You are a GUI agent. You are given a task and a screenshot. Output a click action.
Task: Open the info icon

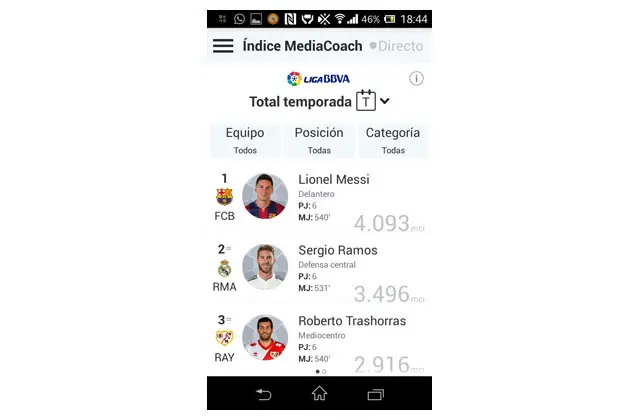click(x=416, y=79)
